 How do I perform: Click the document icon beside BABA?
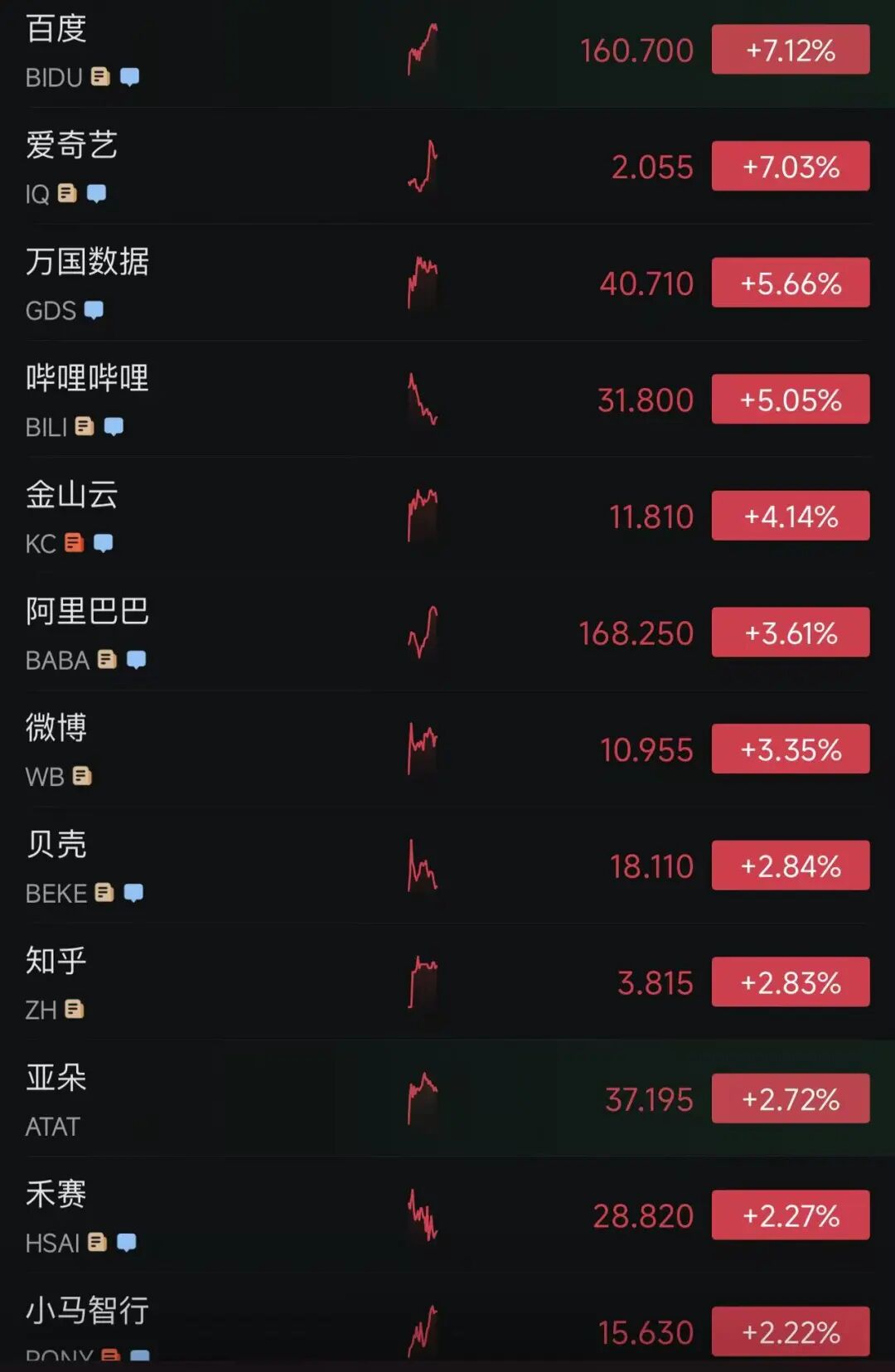coord(107,660)
